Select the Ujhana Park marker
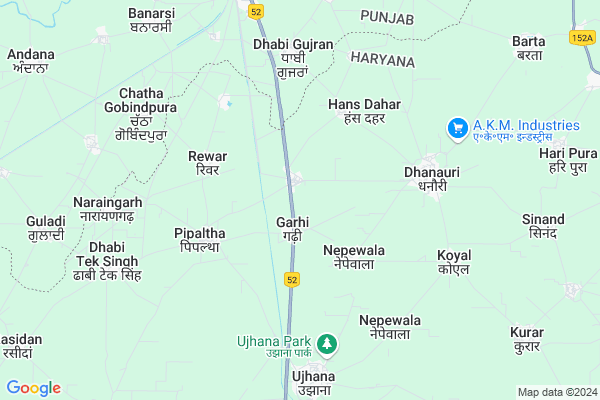600x400 pixels. click(x=326, y=345)
